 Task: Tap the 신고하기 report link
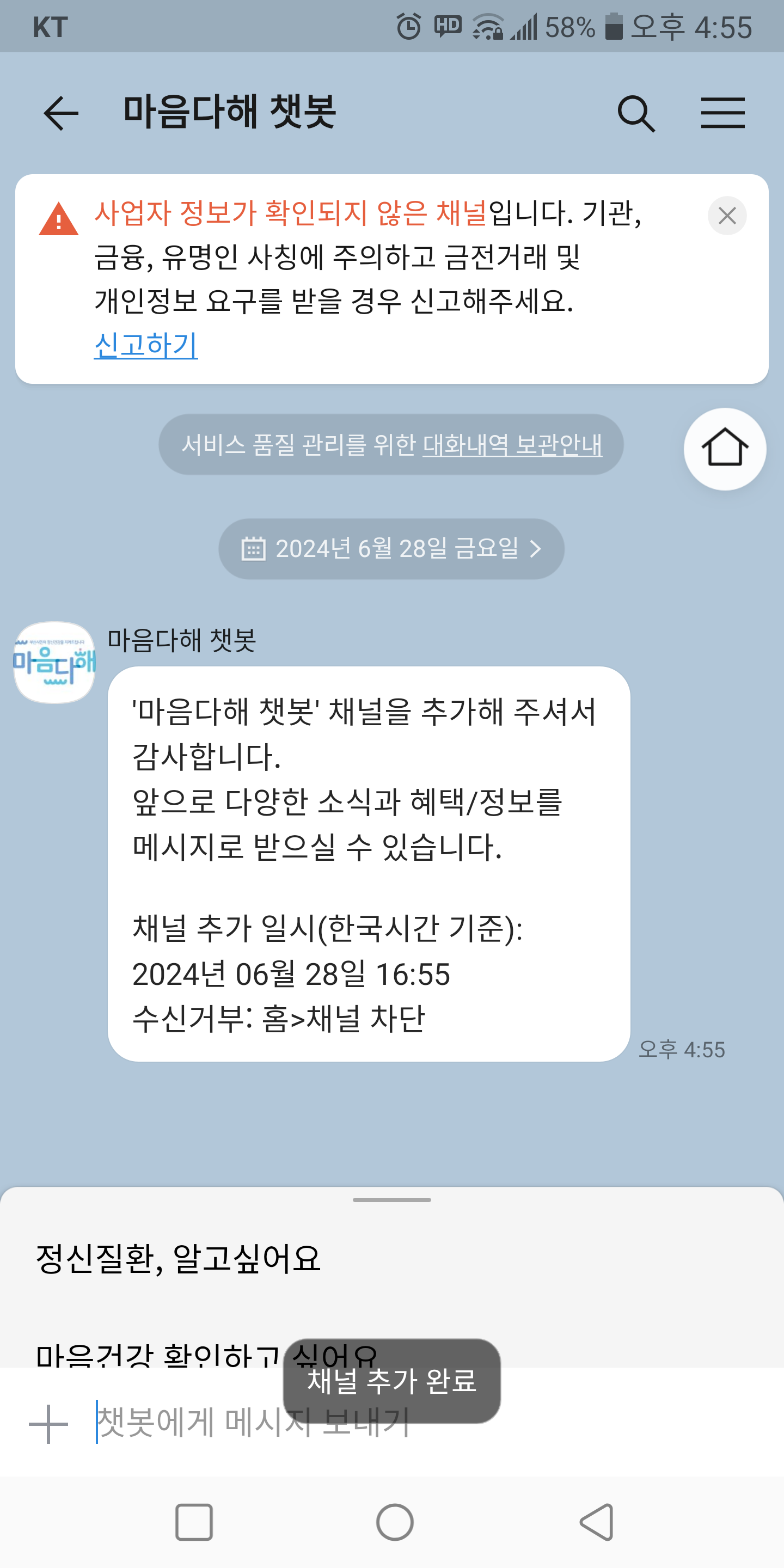click(x=146, y=345)
